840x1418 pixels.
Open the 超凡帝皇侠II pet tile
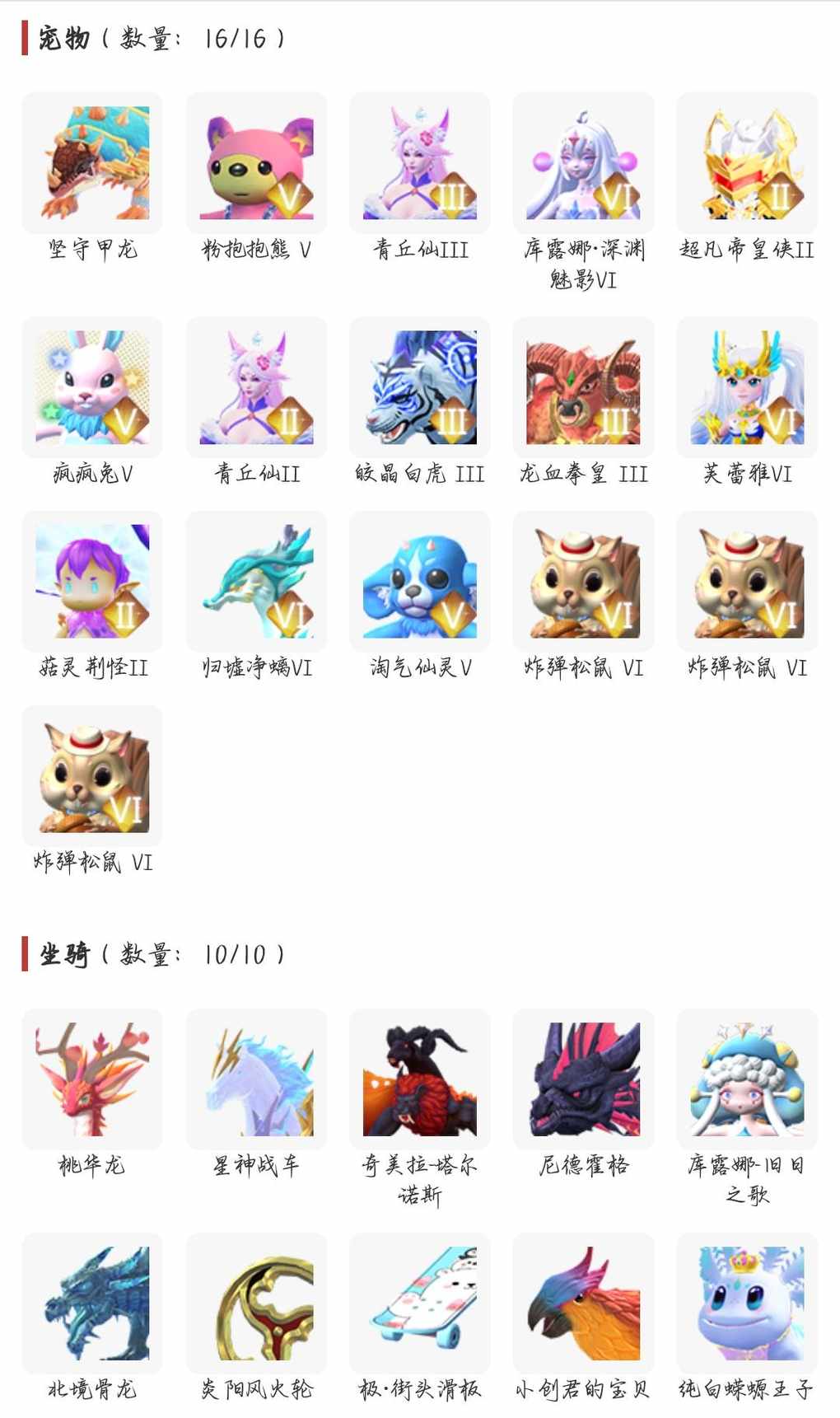(747, 163)
